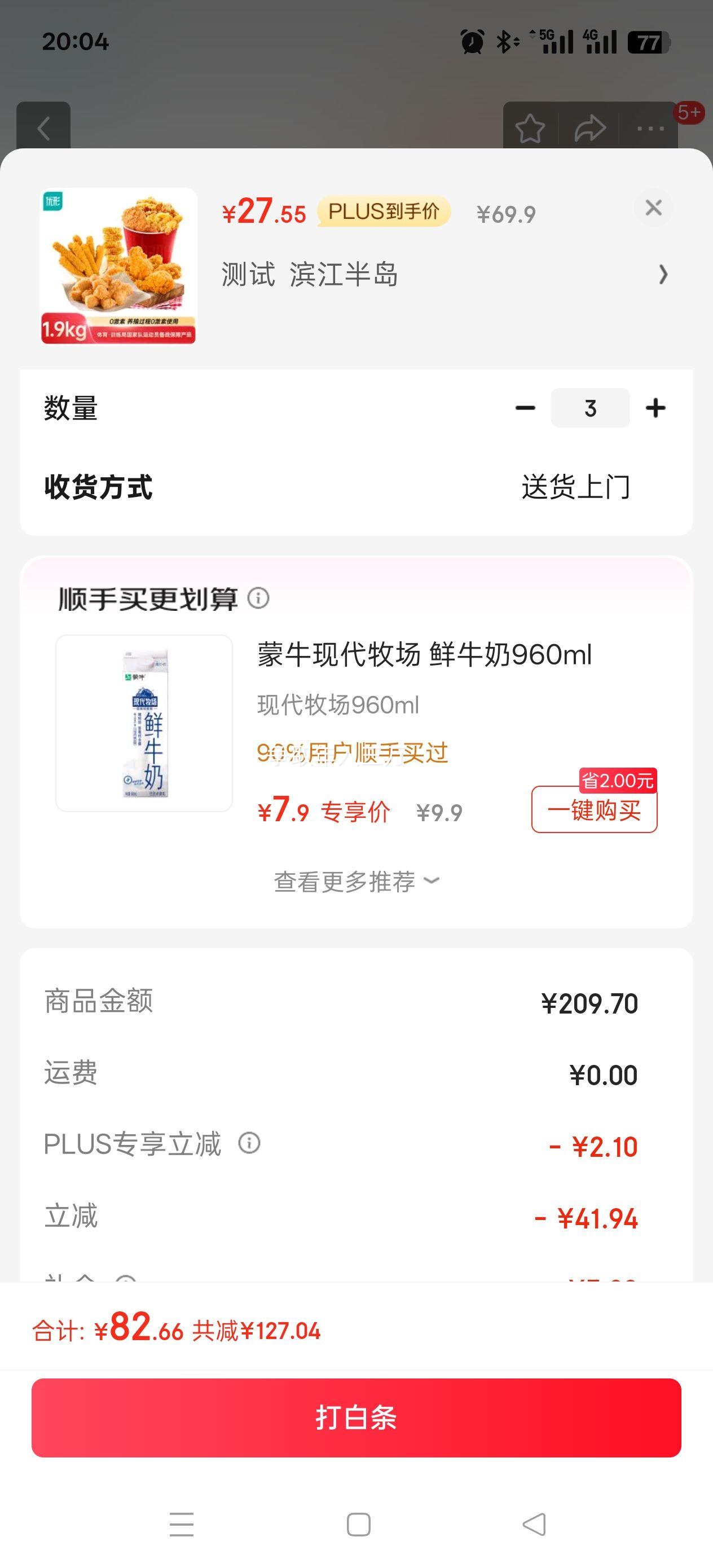Tap the star to favorite this item
The height and width of the screenshot is (1568, 713).
pos(531,128)
